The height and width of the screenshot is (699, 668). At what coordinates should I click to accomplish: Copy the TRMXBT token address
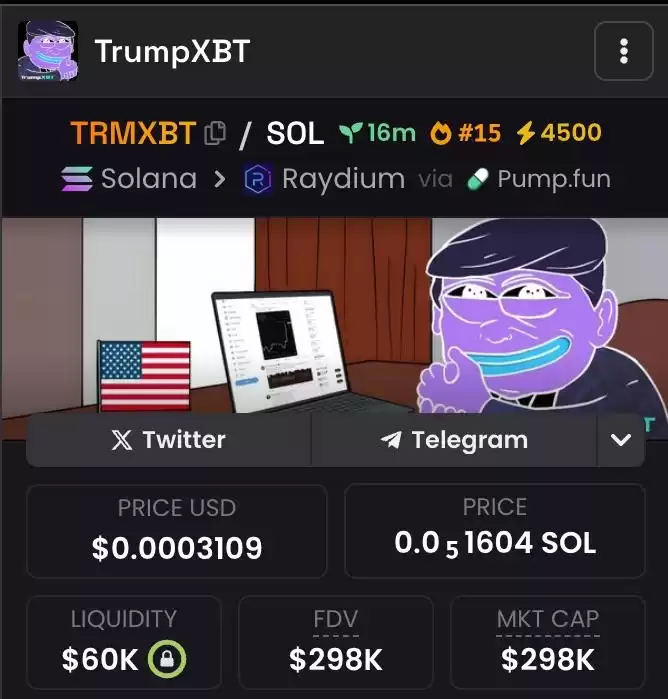(x=214, y=133)
